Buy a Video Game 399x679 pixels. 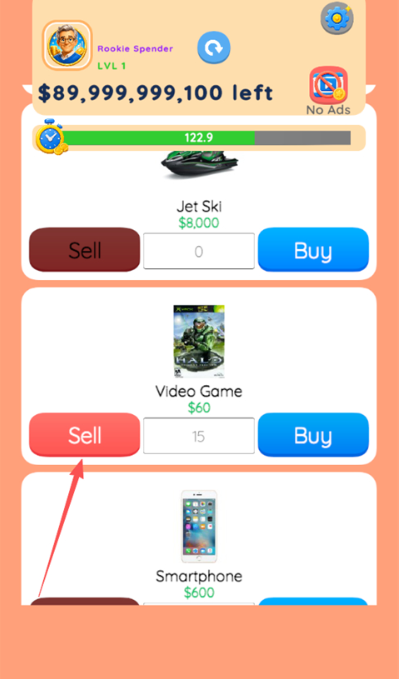[313, 435]
